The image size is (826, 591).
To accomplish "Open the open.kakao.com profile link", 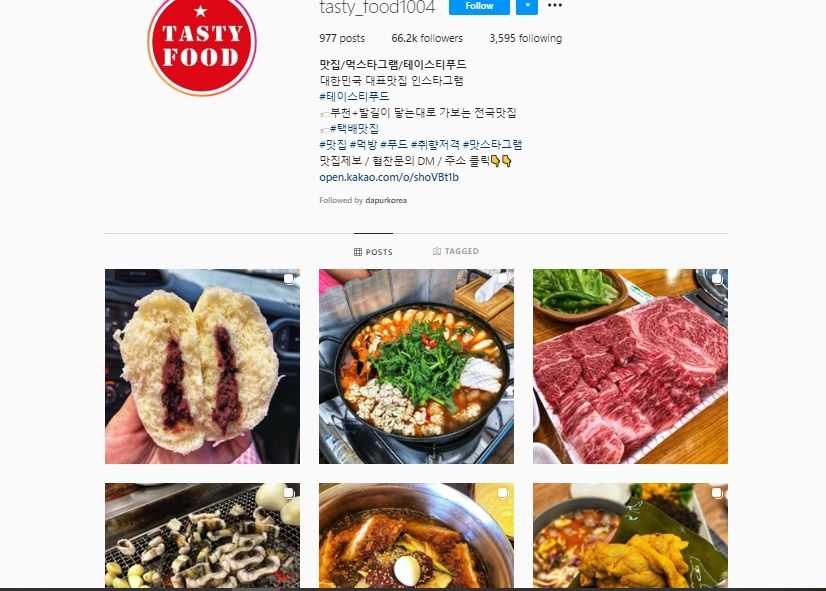I will 389,177.
